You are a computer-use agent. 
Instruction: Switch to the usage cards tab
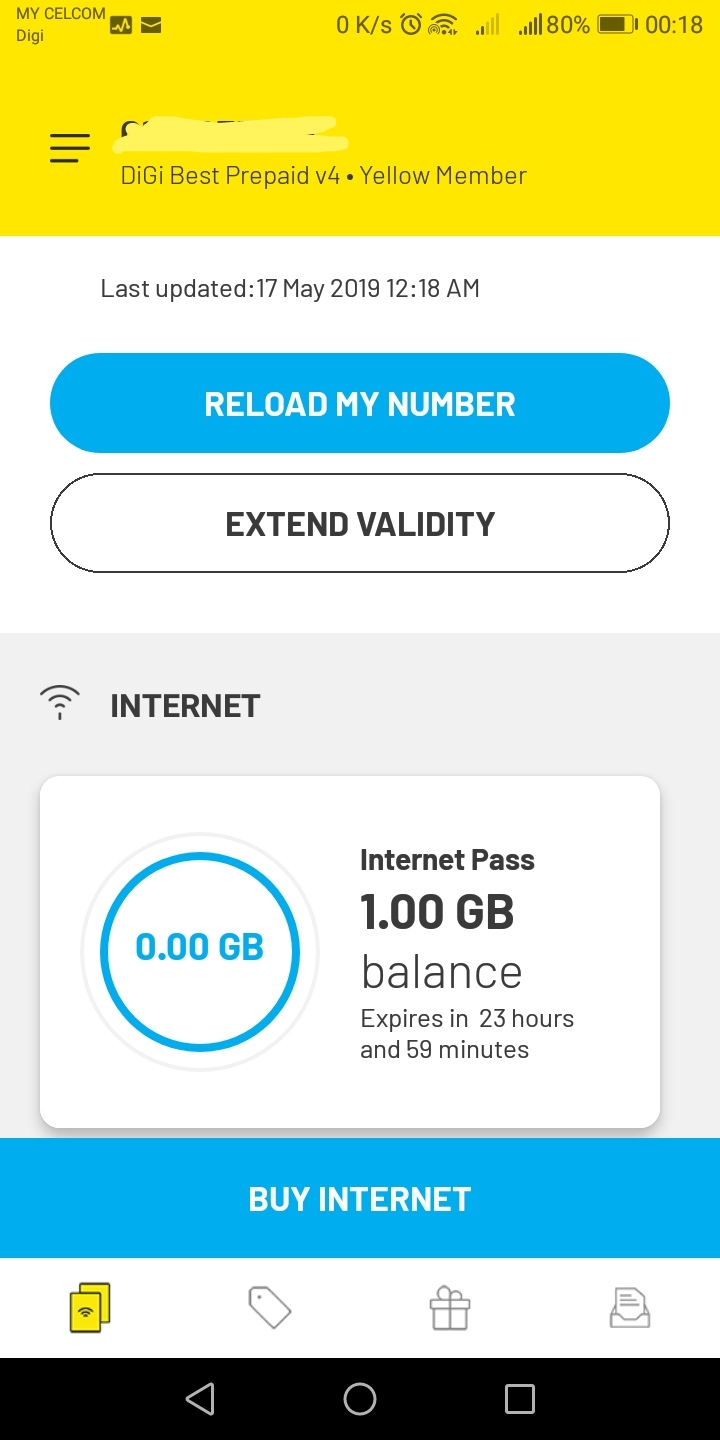[x=90, y=1307]
